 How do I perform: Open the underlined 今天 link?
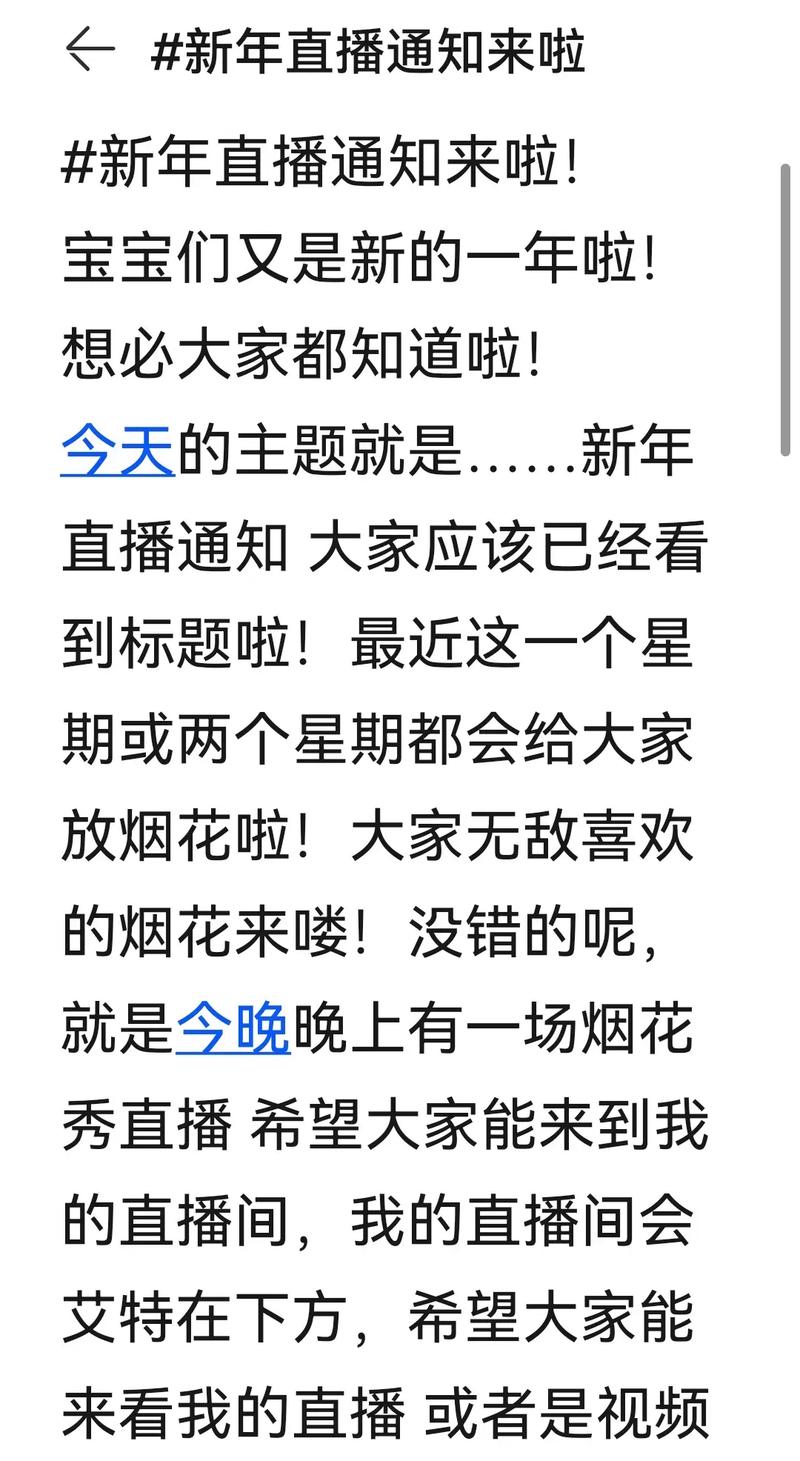[x=117, y=453]
